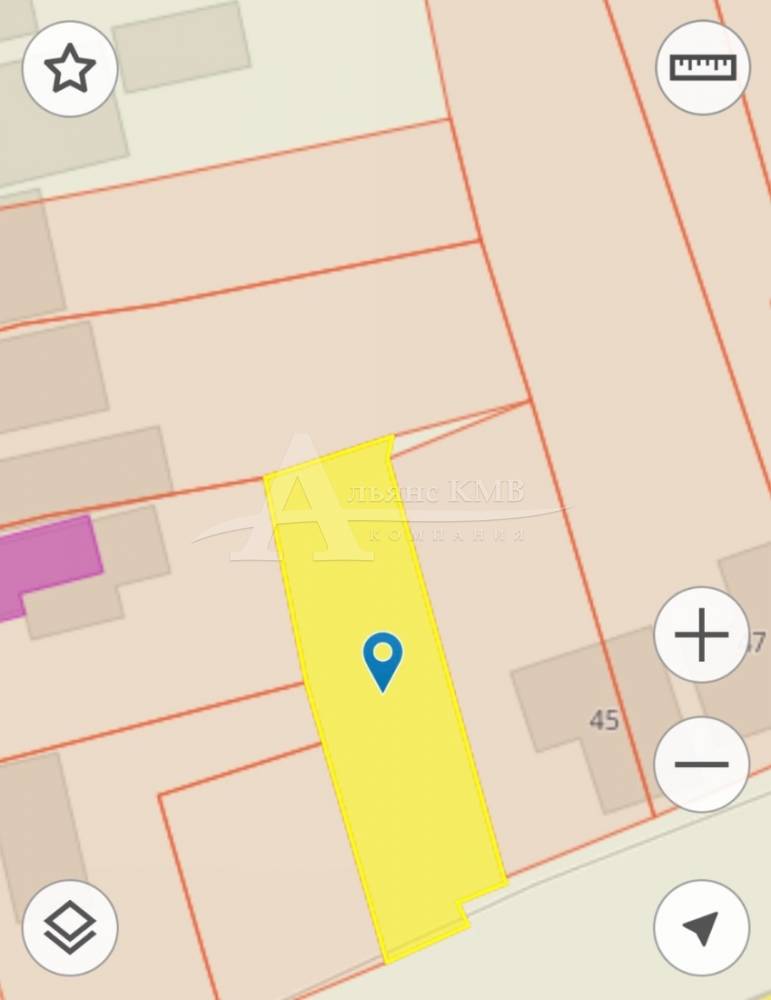
Task: Zoom out with the minus button
Action: (701, 765)
